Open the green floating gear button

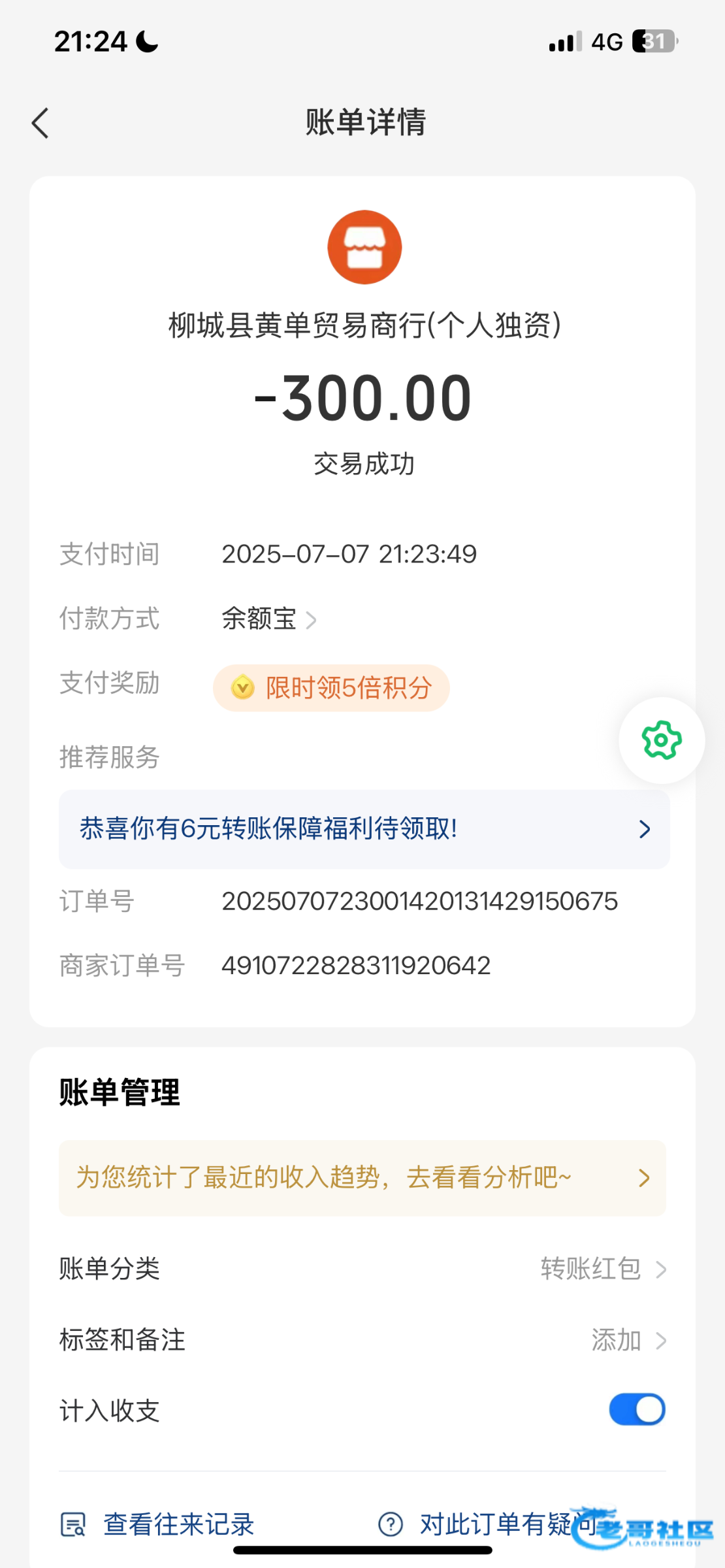point(662,740)
